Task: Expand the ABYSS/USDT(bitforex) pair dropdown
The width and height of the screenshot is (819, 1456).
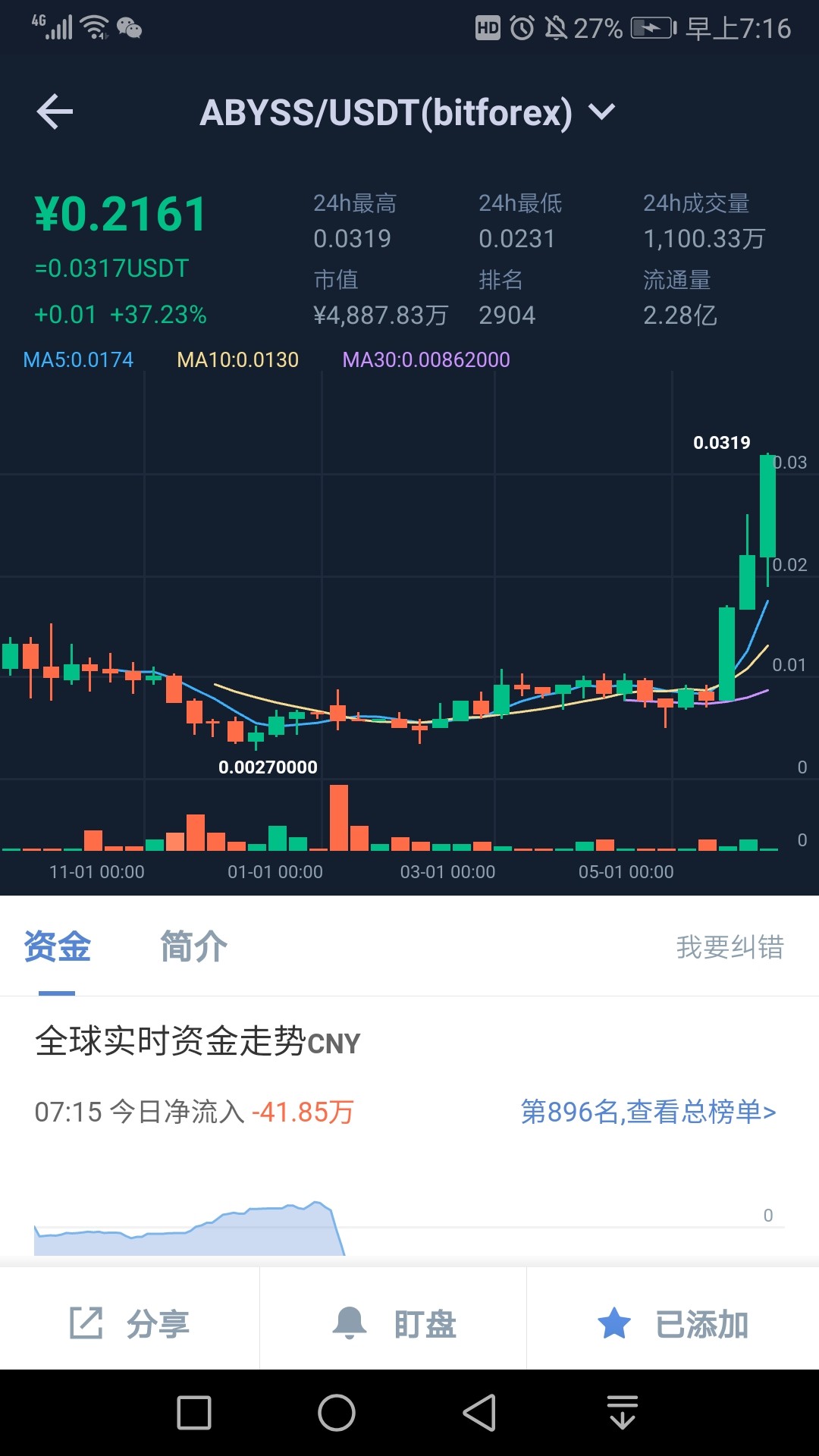Action: click(602, 112)
